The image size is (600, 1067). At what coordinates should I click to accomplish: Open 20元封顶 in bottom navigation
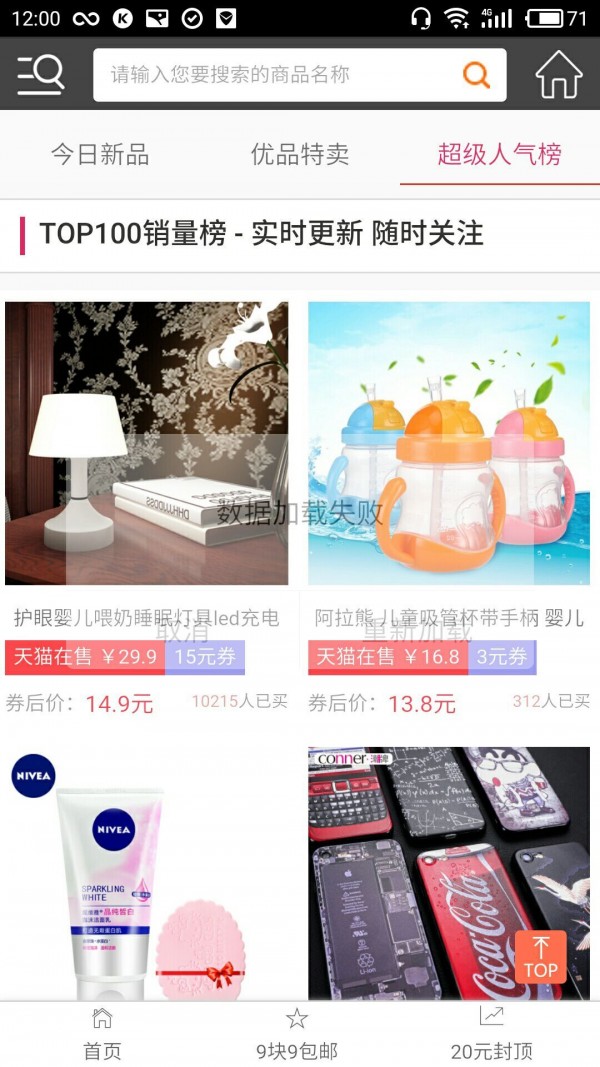click(x=491, y=1035)
